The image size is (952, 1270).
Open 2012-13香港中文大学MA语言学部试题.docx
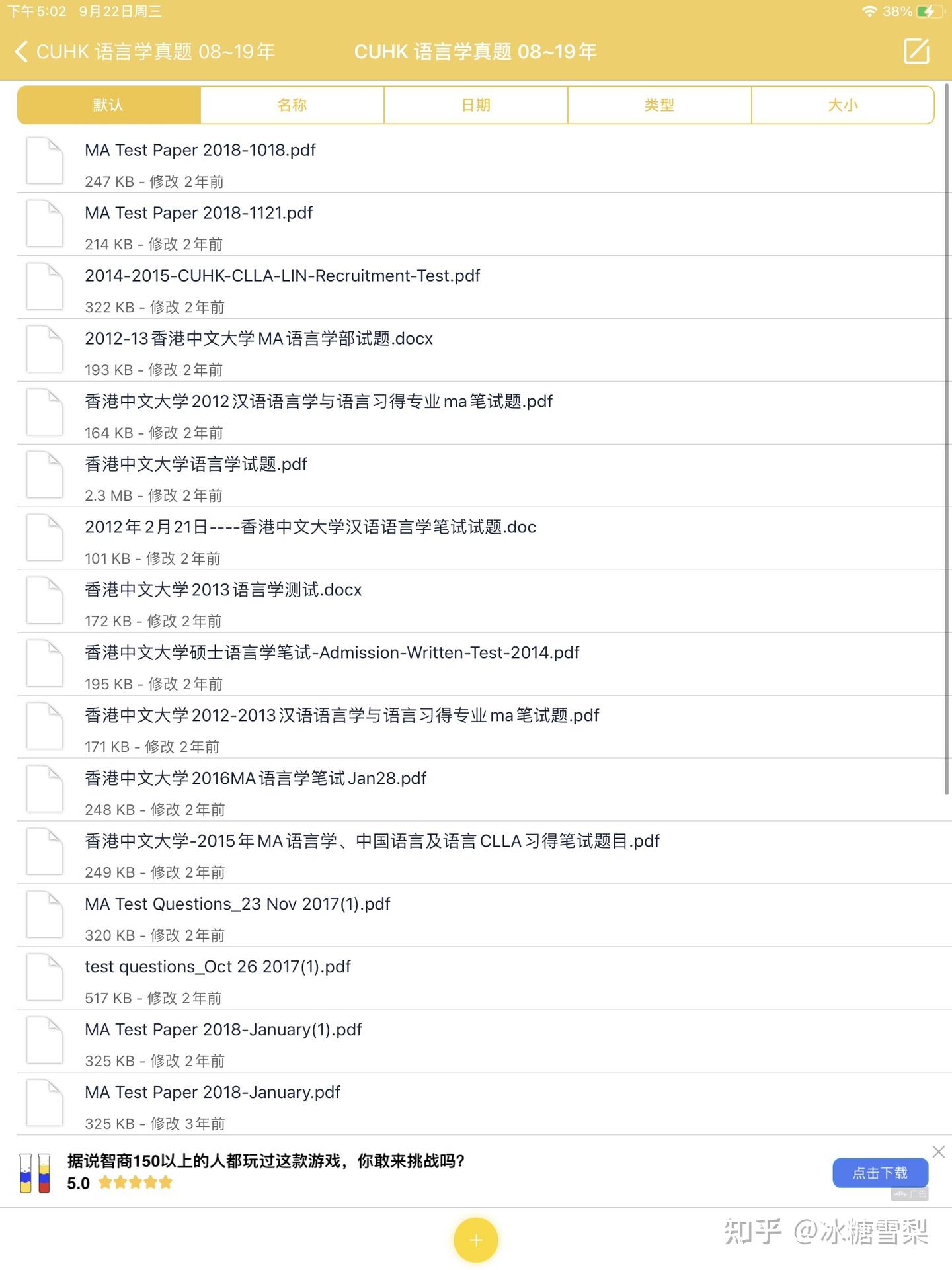[x=258, y=339]
